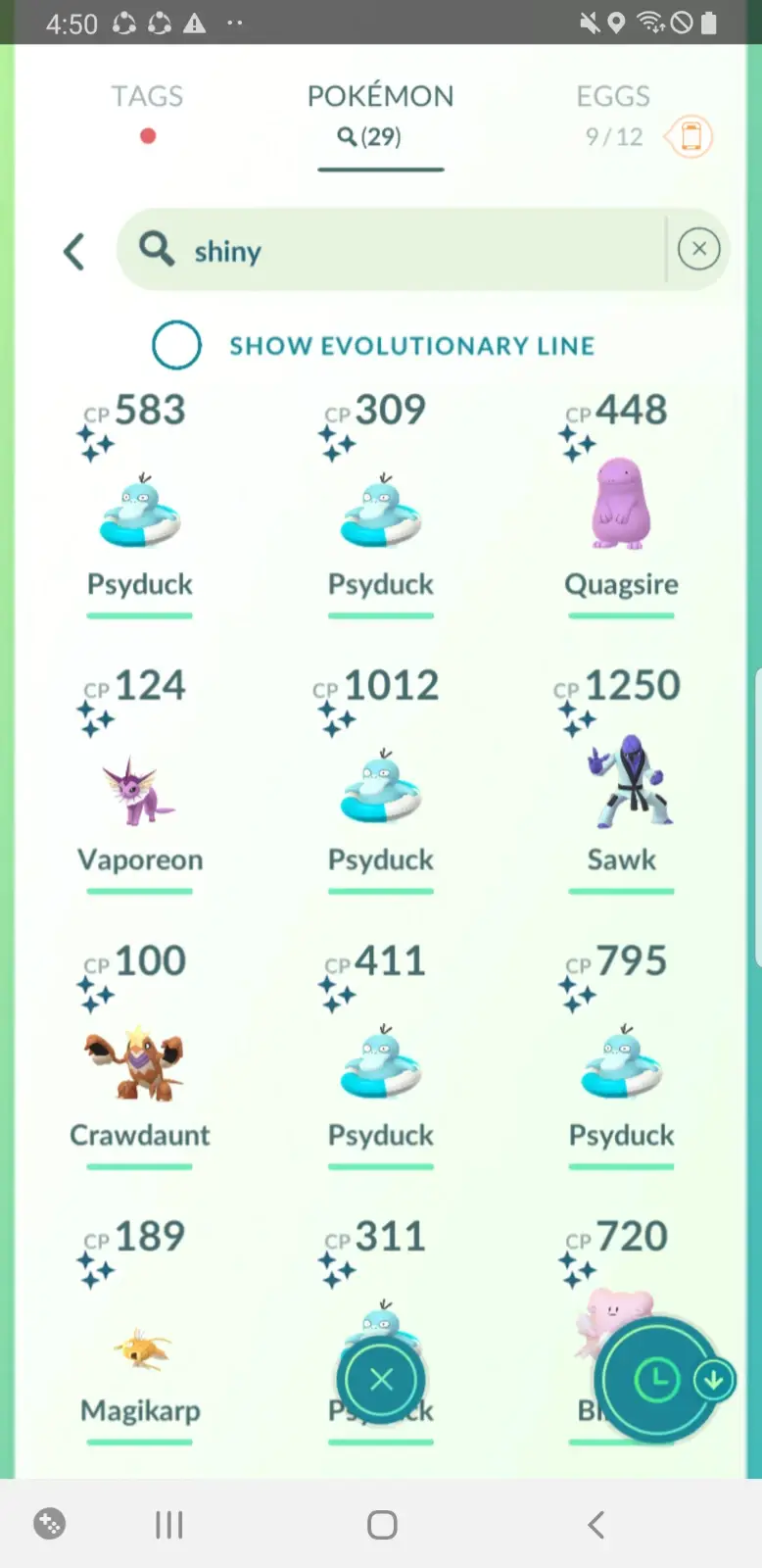View the Sawk with CP 1250
This screenshot has height=1568, width=762.
[x=621, y=784]
